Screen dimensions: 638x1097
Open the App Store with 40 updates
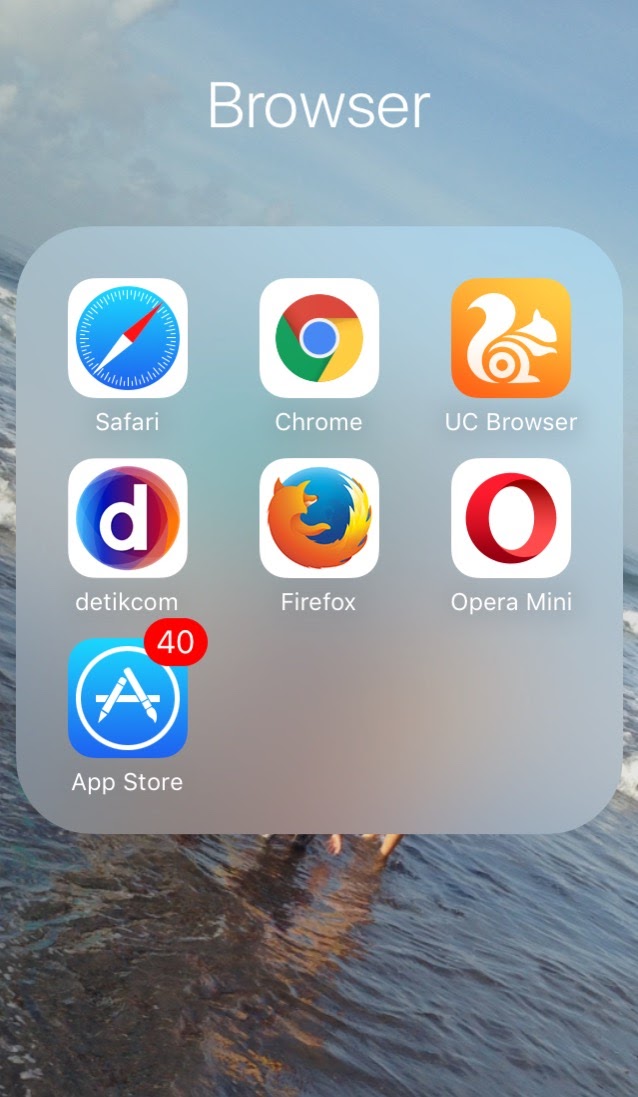click(x=127, y=698)
